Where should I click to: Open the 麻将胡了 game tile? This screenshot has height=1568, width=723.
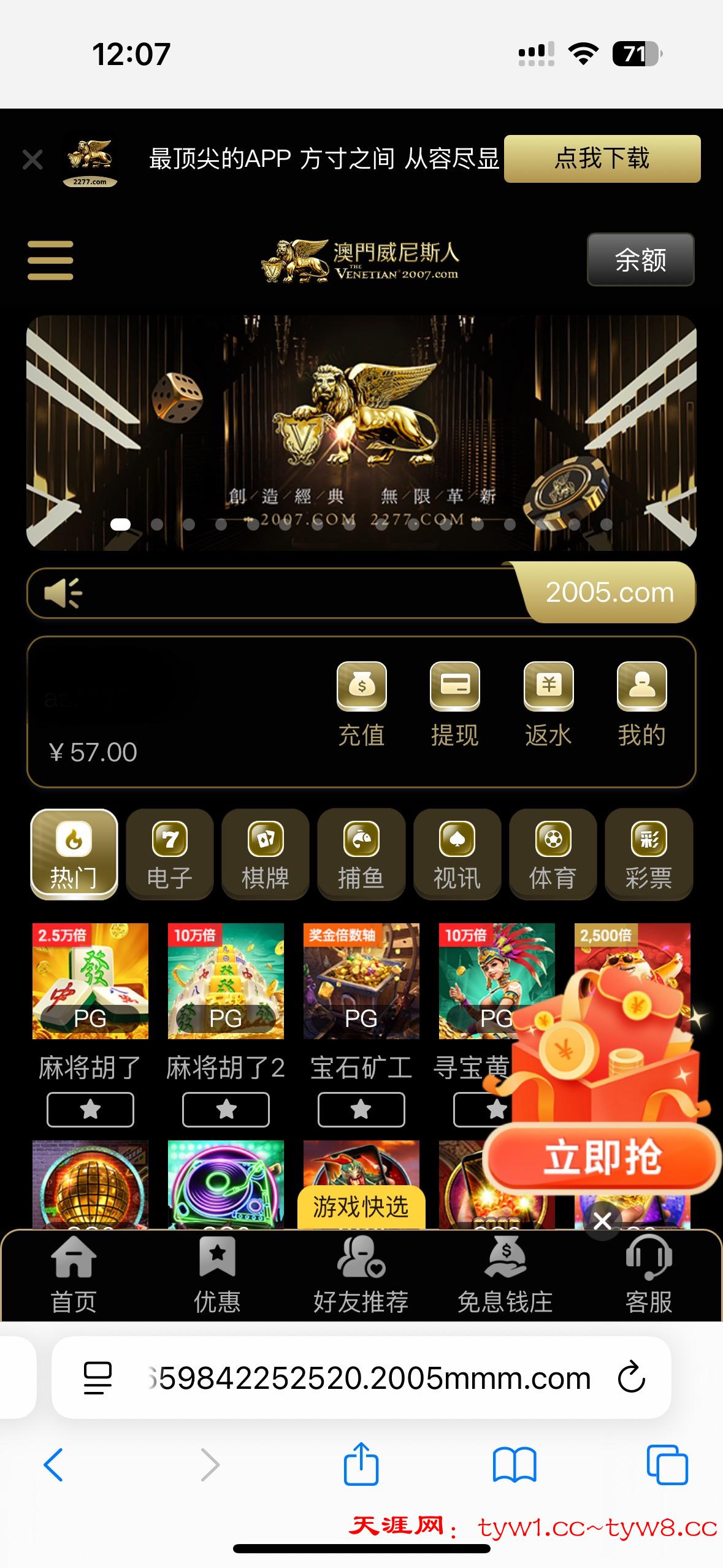(90, 981)
